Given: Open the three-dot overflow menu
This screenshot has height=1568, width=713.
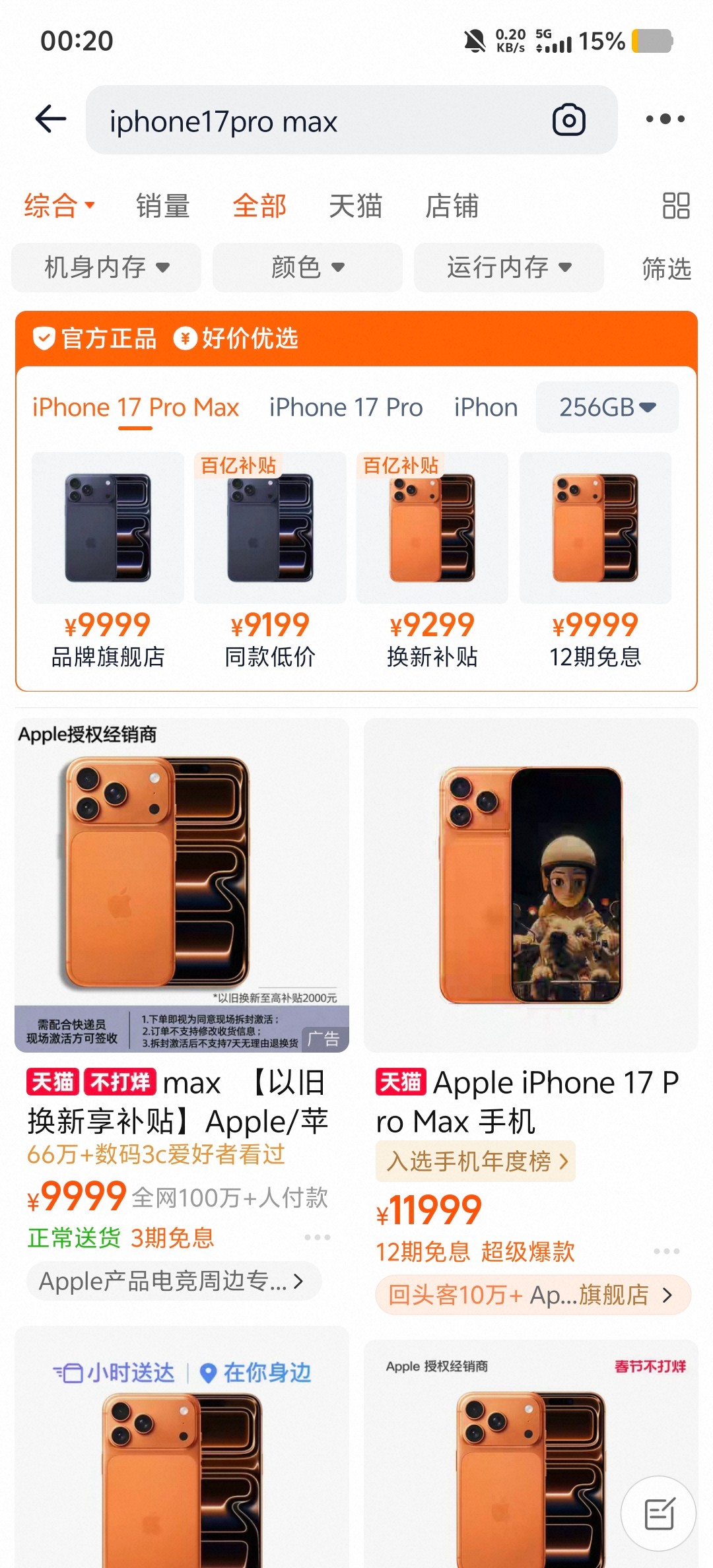Looking at the screenshot, I should [665, 119].
